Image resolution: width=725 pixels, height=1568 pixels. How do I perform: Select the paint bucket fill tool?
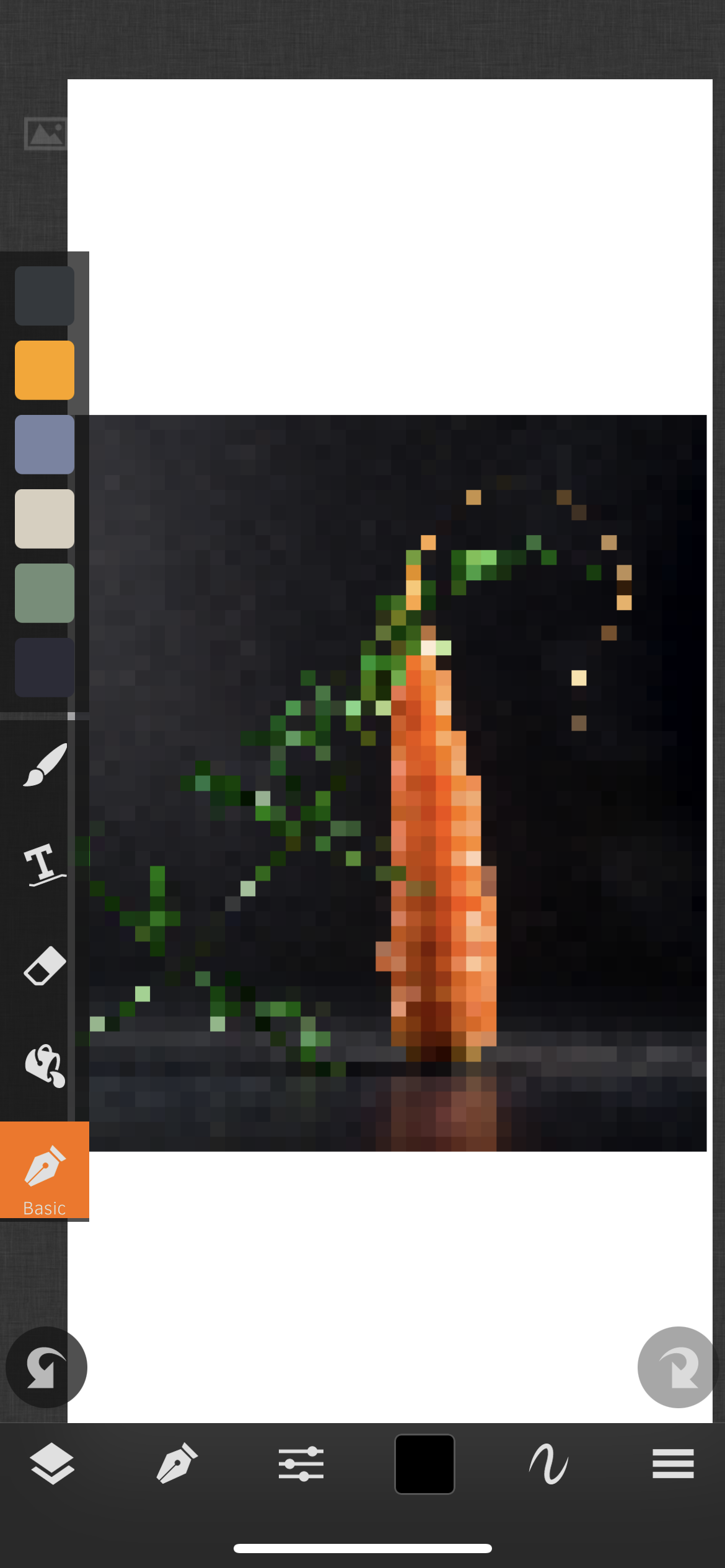45,1065
